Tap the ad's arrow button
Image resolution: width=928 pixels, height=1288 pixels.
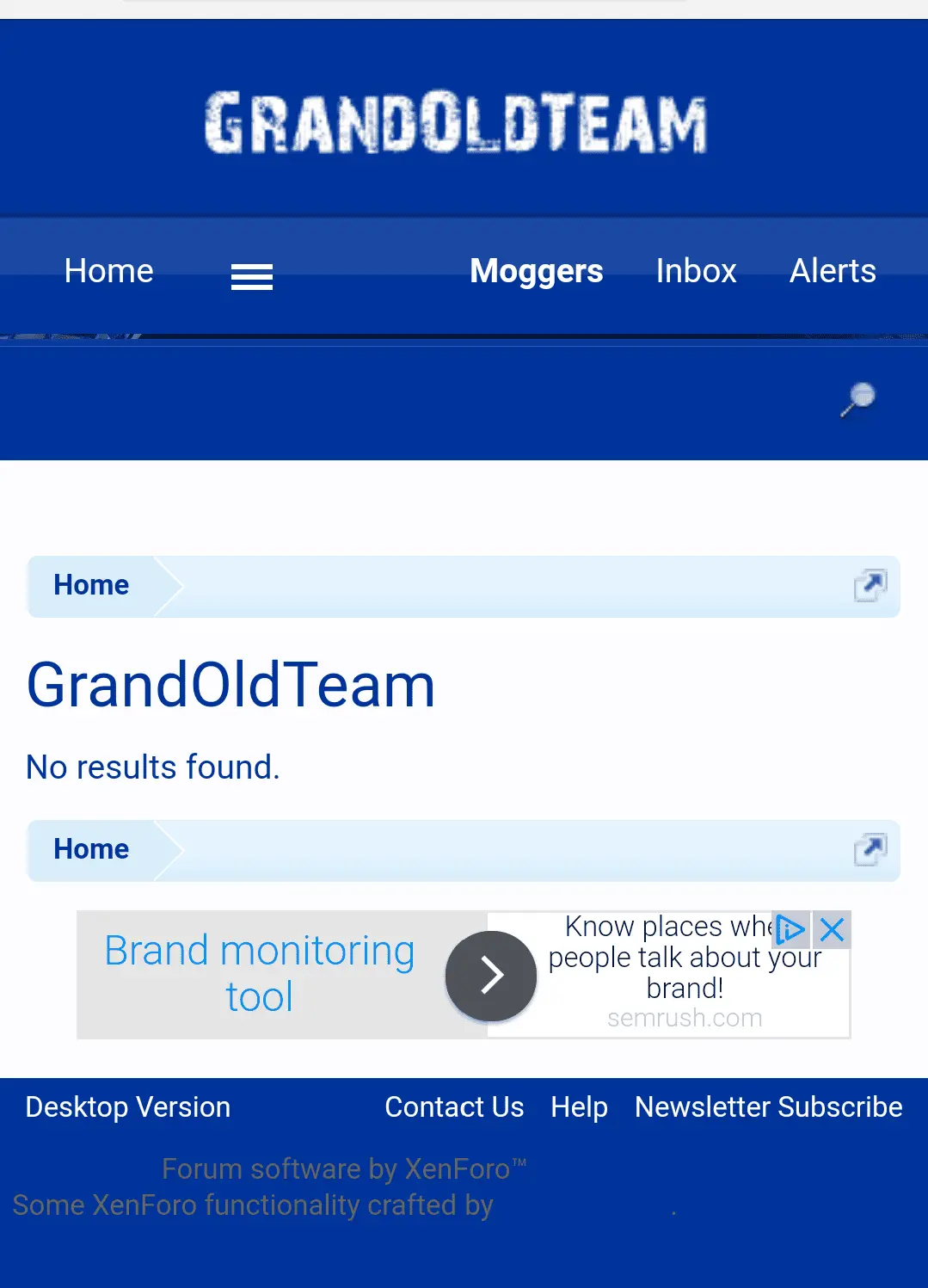click(x=491, y=976)
